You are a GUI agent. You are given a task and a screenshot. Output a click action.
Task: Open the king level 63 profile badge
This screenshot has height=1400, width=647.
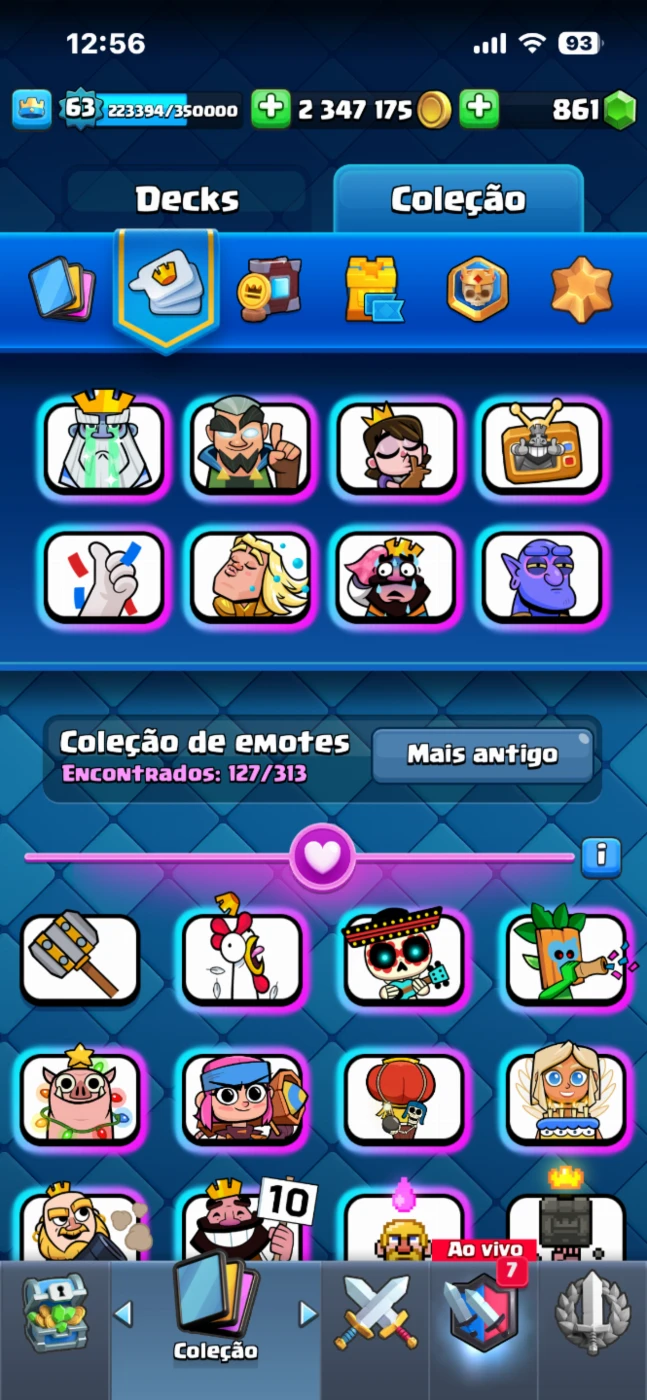click(x=80, y=109)
